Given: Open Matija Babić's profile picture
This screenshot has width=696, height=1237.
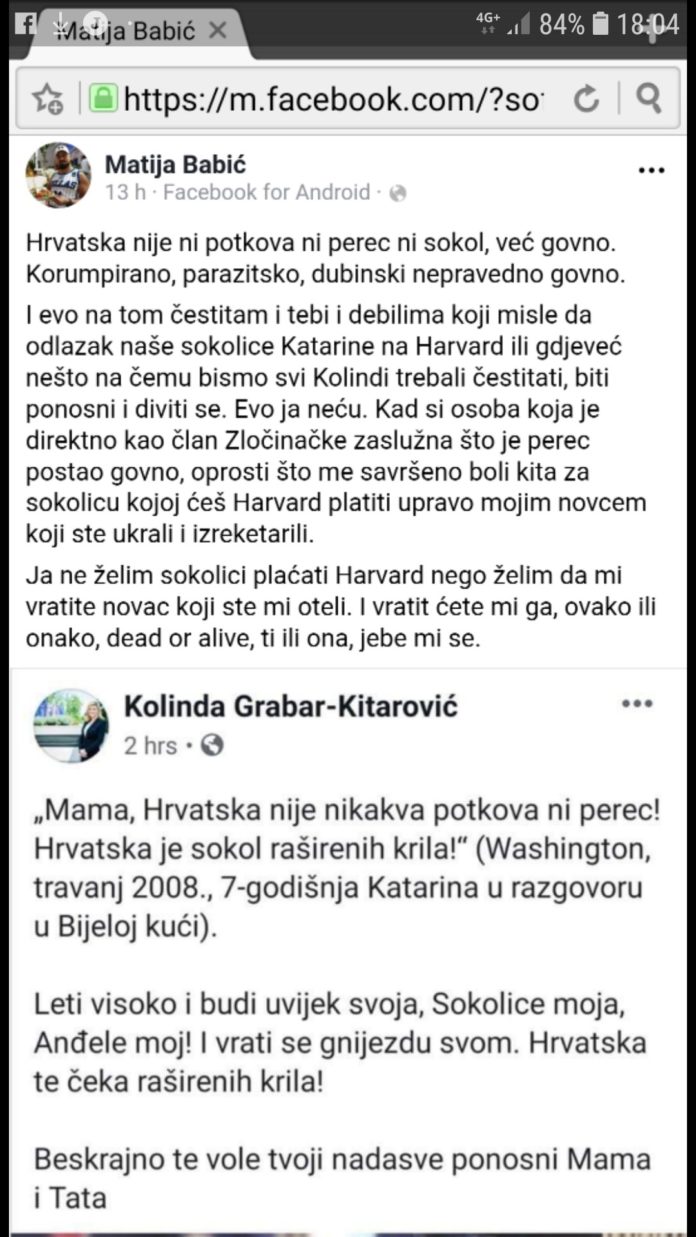Looking at the screenshot, I should click(x=58, y=175).
